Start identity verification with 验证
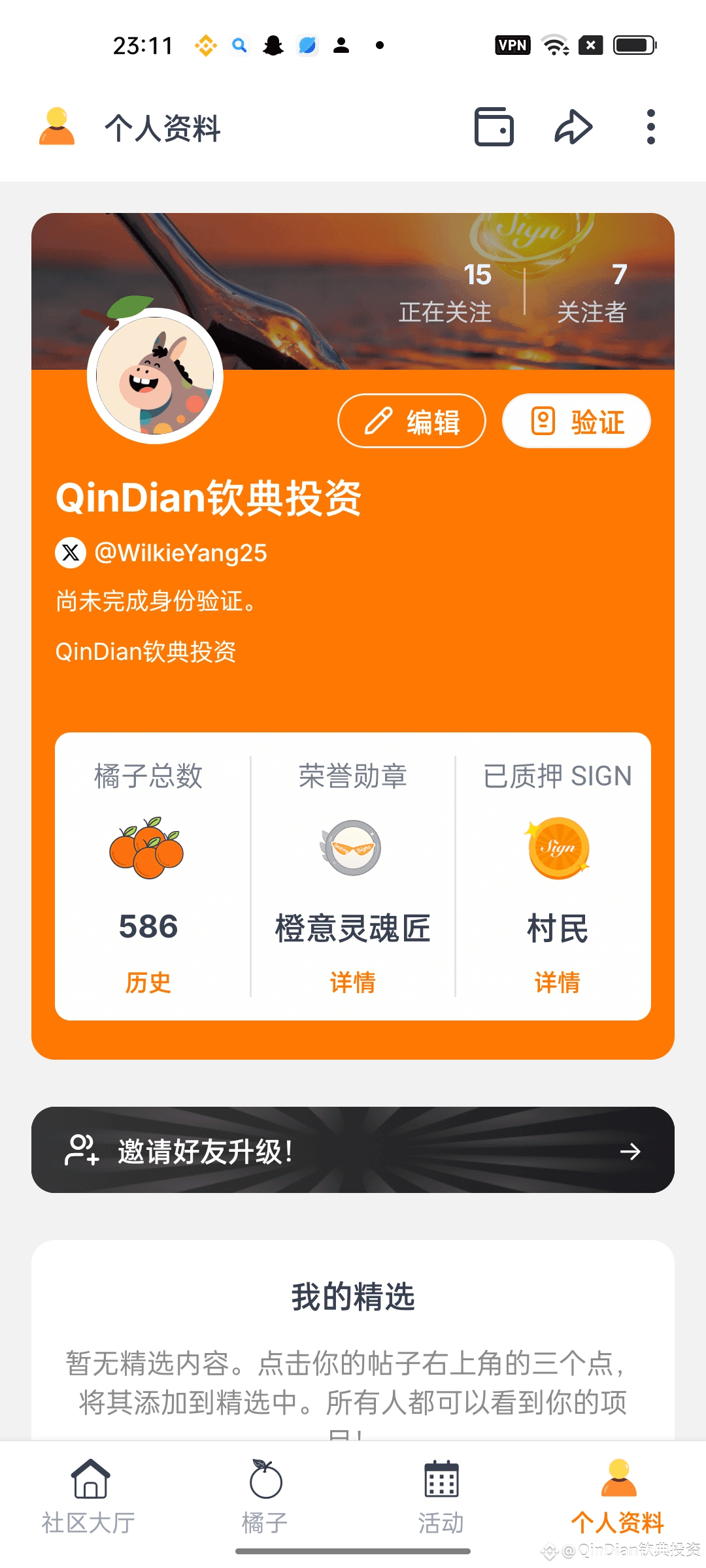 tap(576, 421)
